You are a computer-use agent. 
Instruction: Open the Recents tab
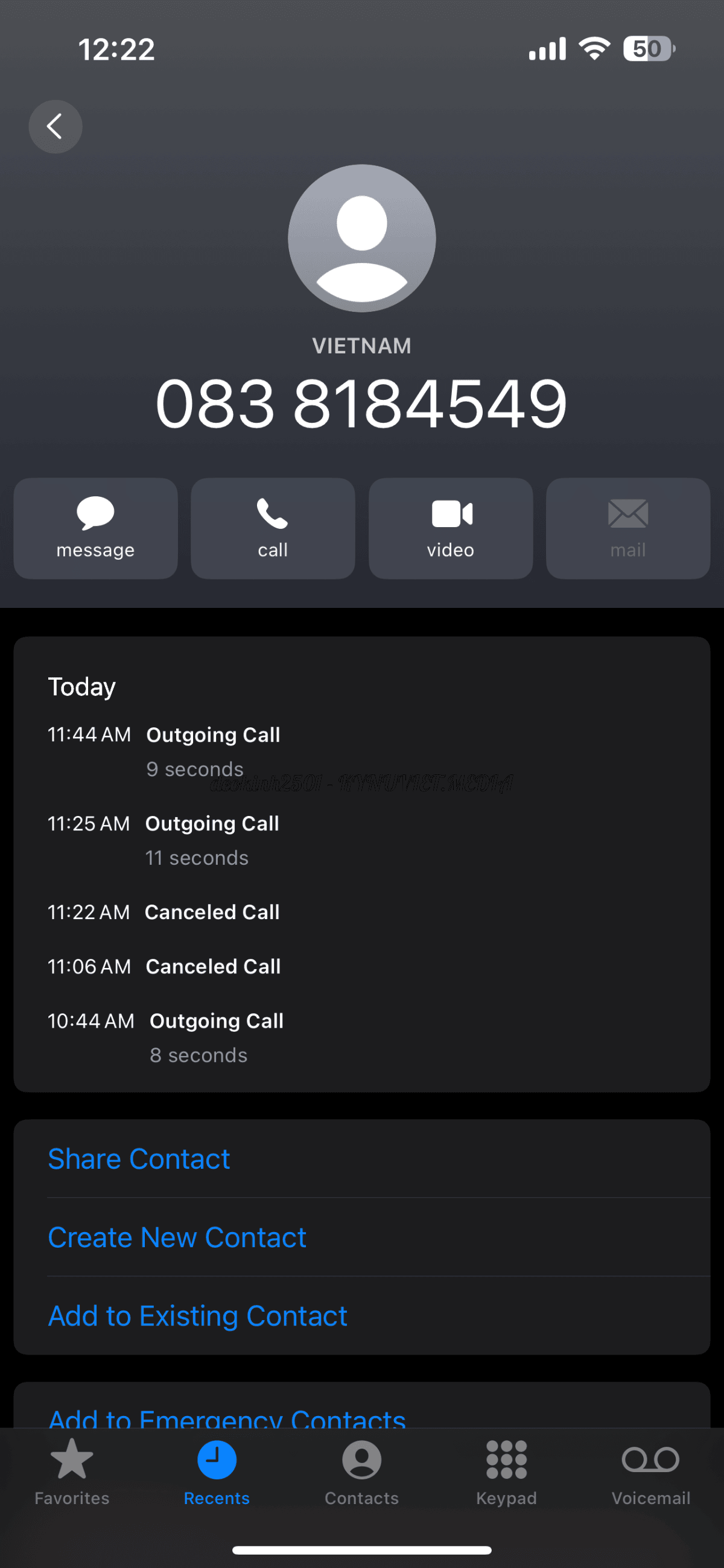pyautogui.click(x=217, y=1470)
